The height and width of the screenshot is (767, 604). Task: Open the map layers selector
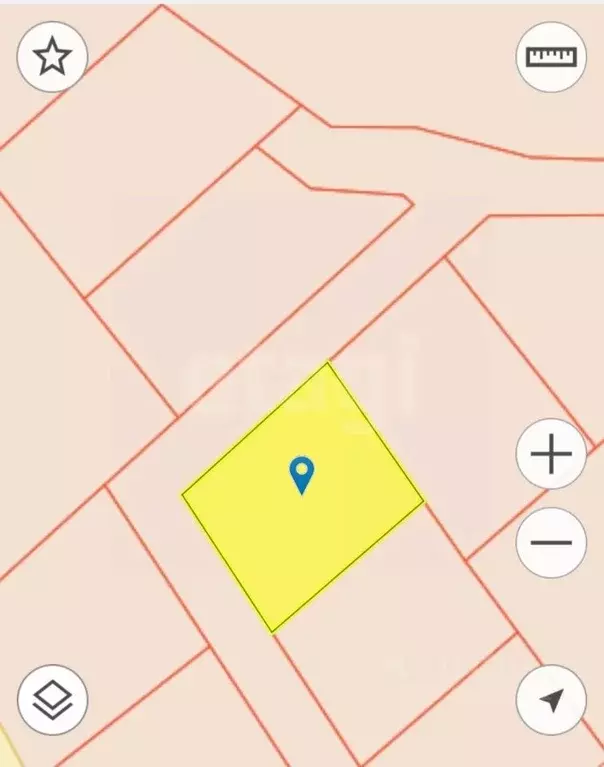52,700
